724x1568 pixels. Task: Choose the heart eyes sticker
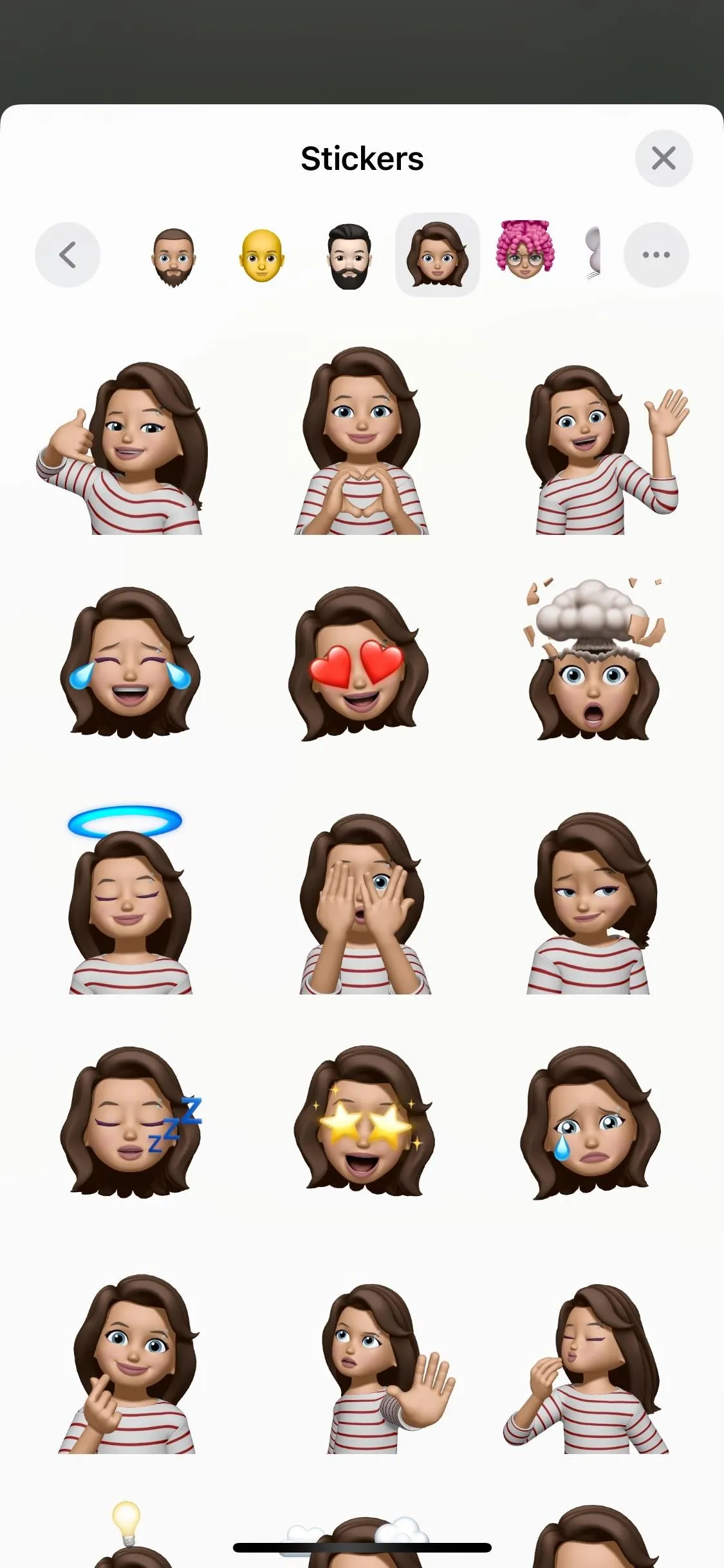358,663
